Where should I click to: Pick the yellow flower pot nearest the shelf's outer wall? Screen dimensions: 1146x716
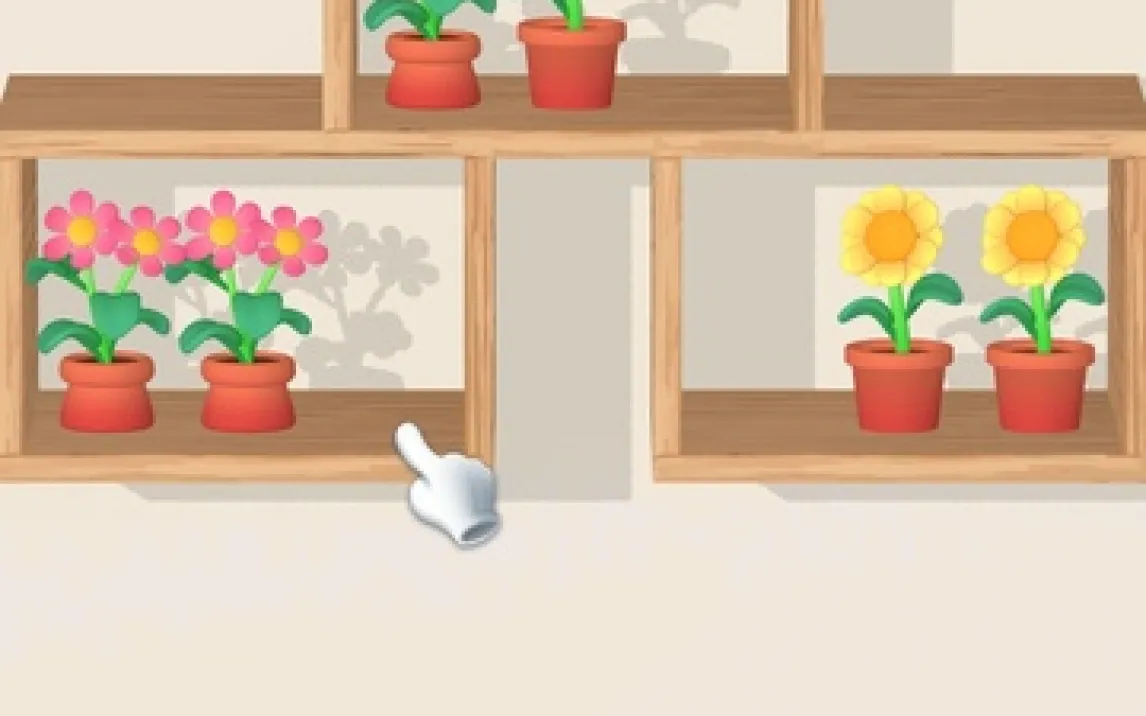coord(1040,385)
